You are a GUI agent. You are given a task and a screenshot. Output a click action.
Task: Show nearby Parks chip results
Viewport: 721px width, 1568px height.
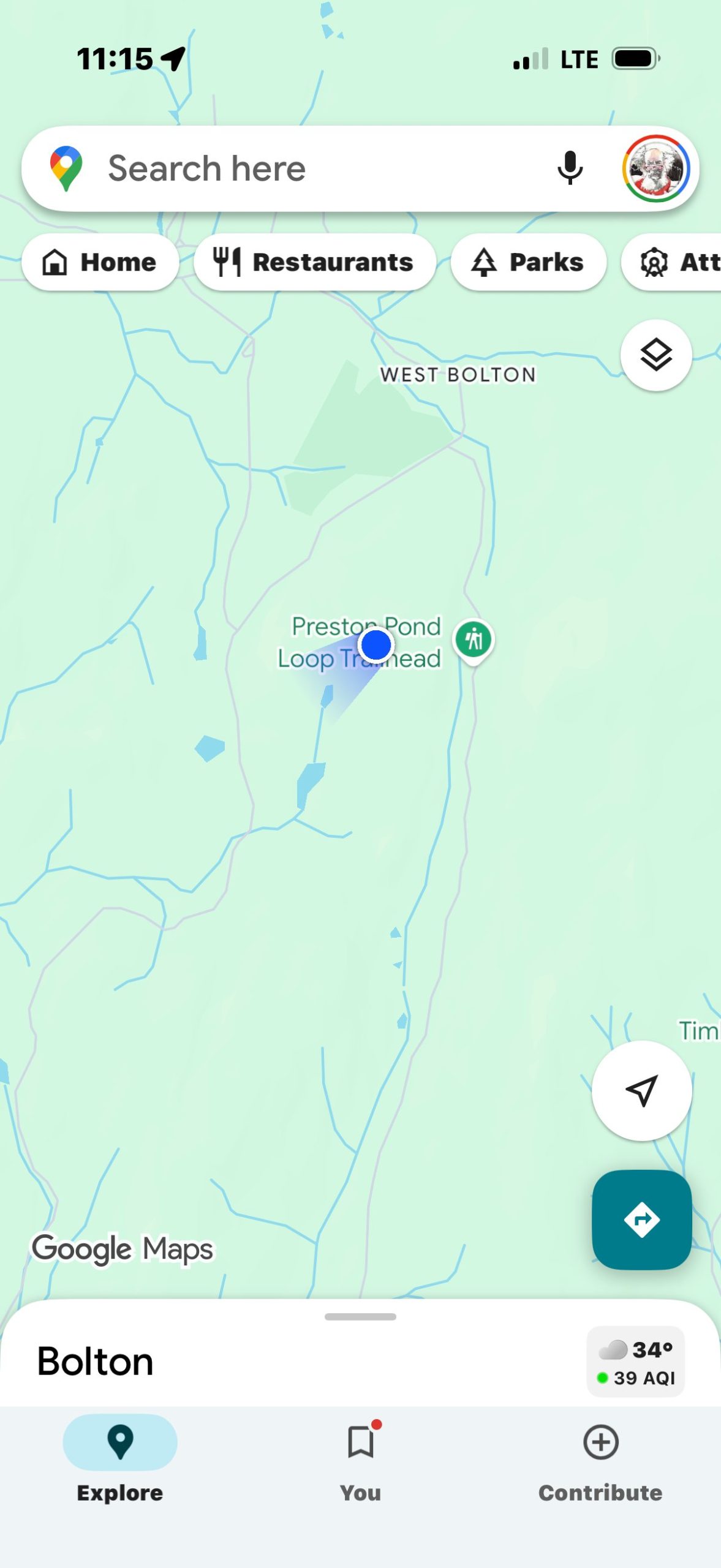(528, 262)
